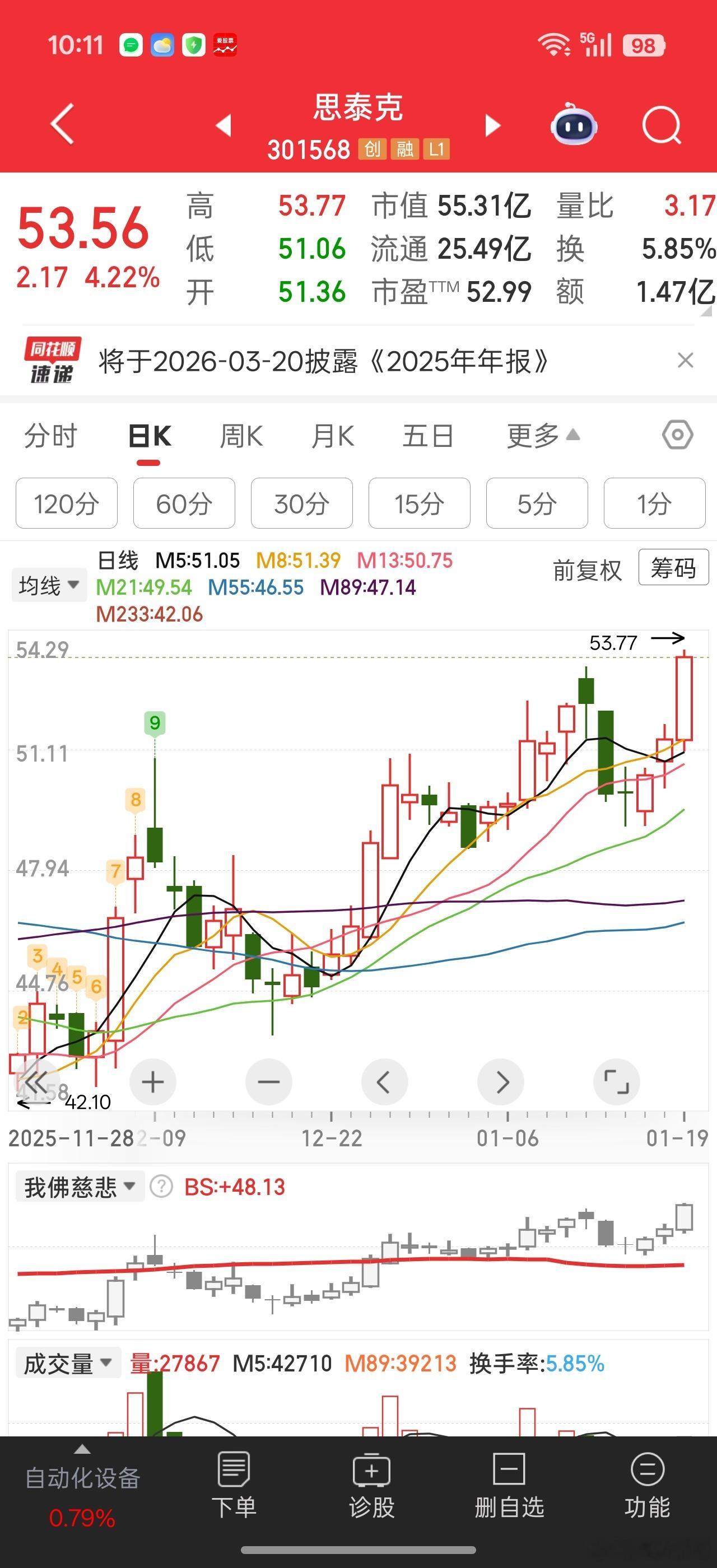Image resolution: width=717 pixels, height=1568 pixels.
Task: Switch to the 分时 tab
Action: (x=50, y=436)
